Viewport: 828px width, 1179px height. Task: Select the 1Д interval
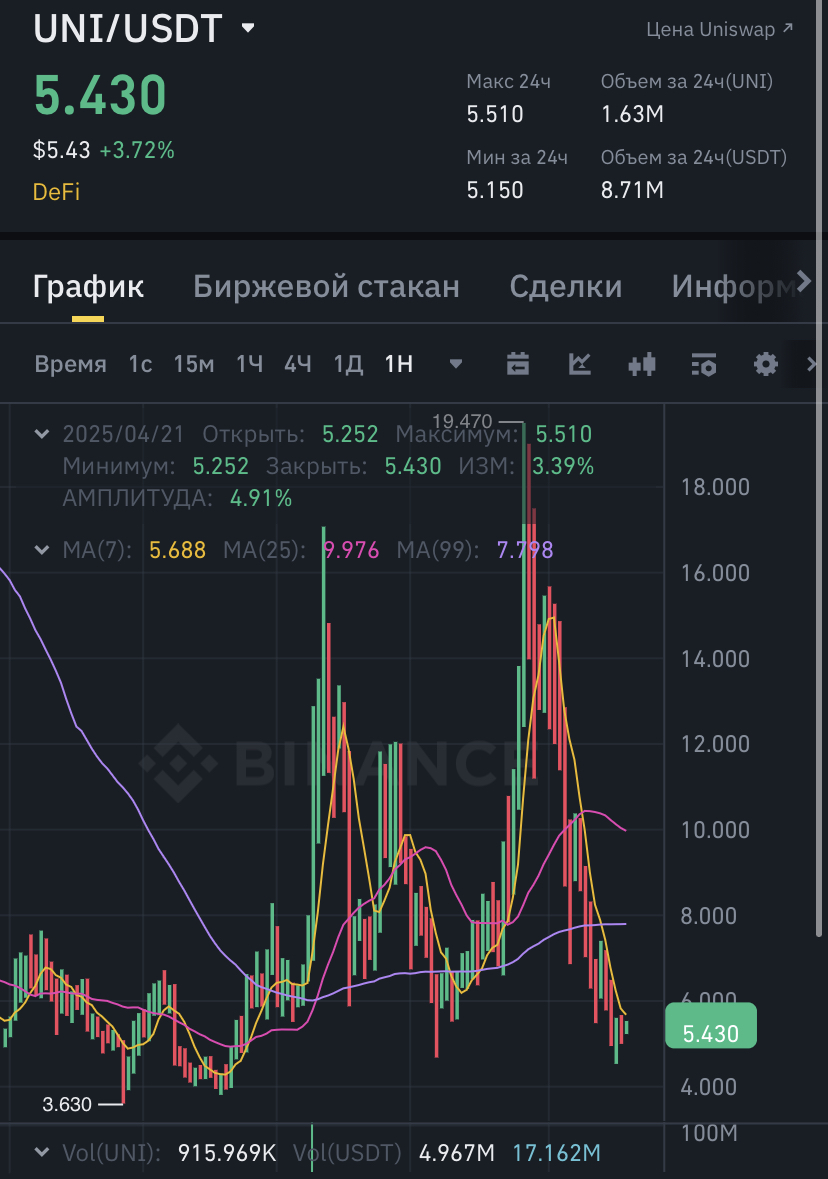pyautogui.click(x=348, y=364)
